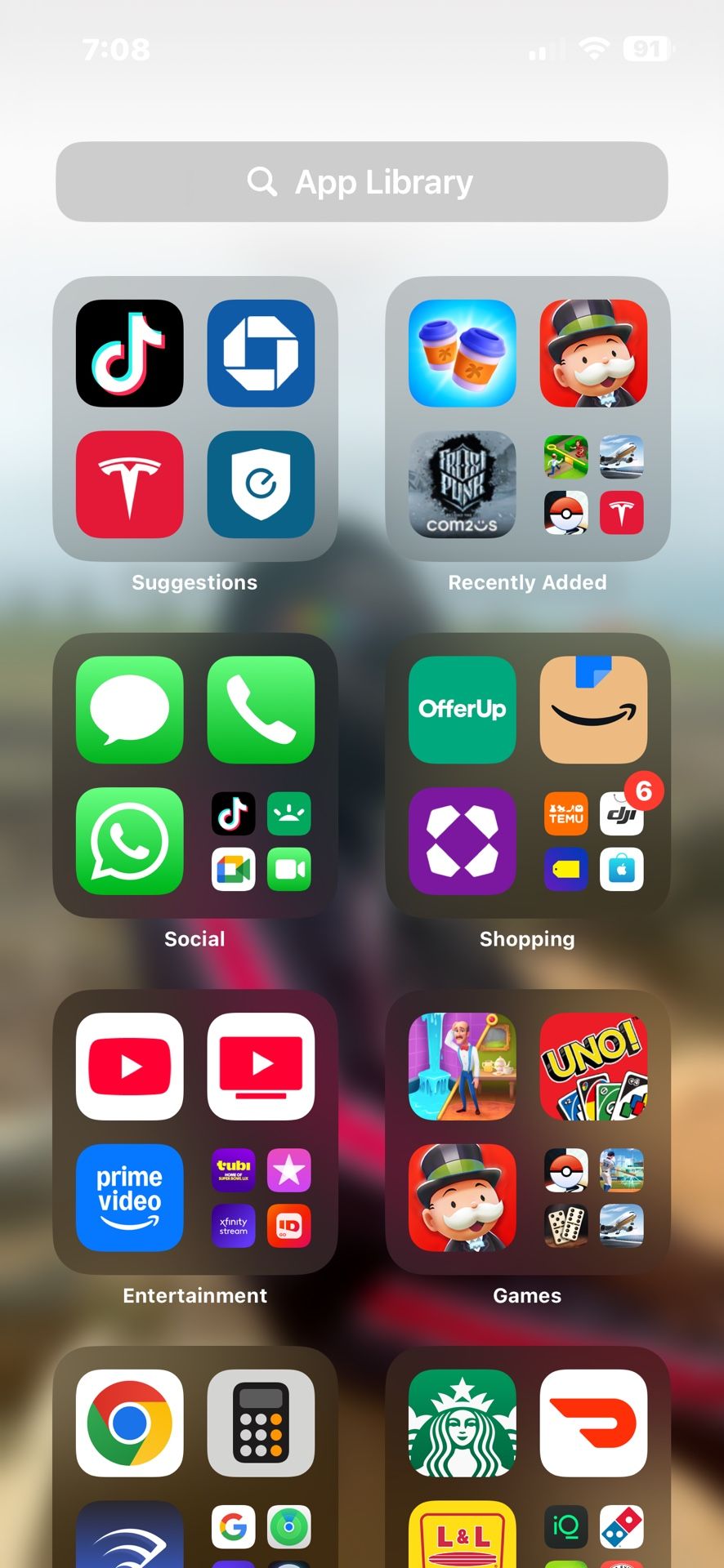Expand the small-app cluster in Shopping
The width and height of the screenshot is (724, 1568).
[x=593, y=841]
